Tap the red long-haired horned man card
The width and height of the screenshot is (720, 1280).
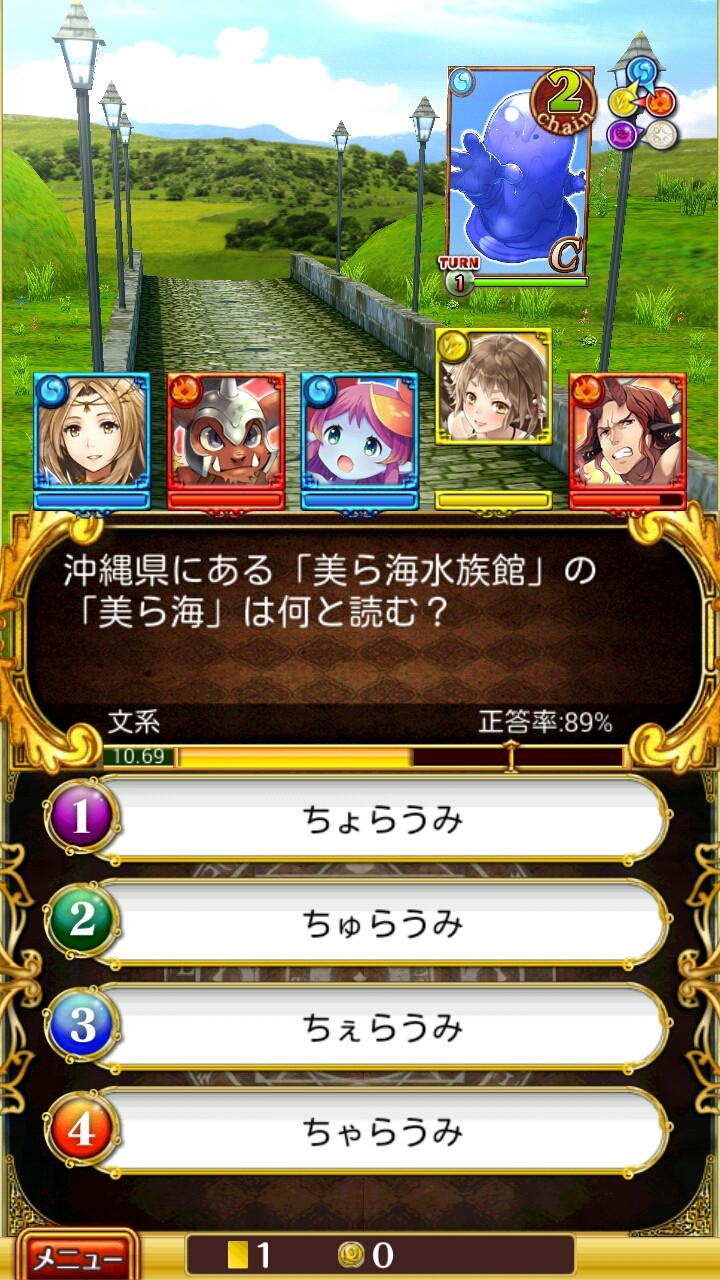click(628, 440)
